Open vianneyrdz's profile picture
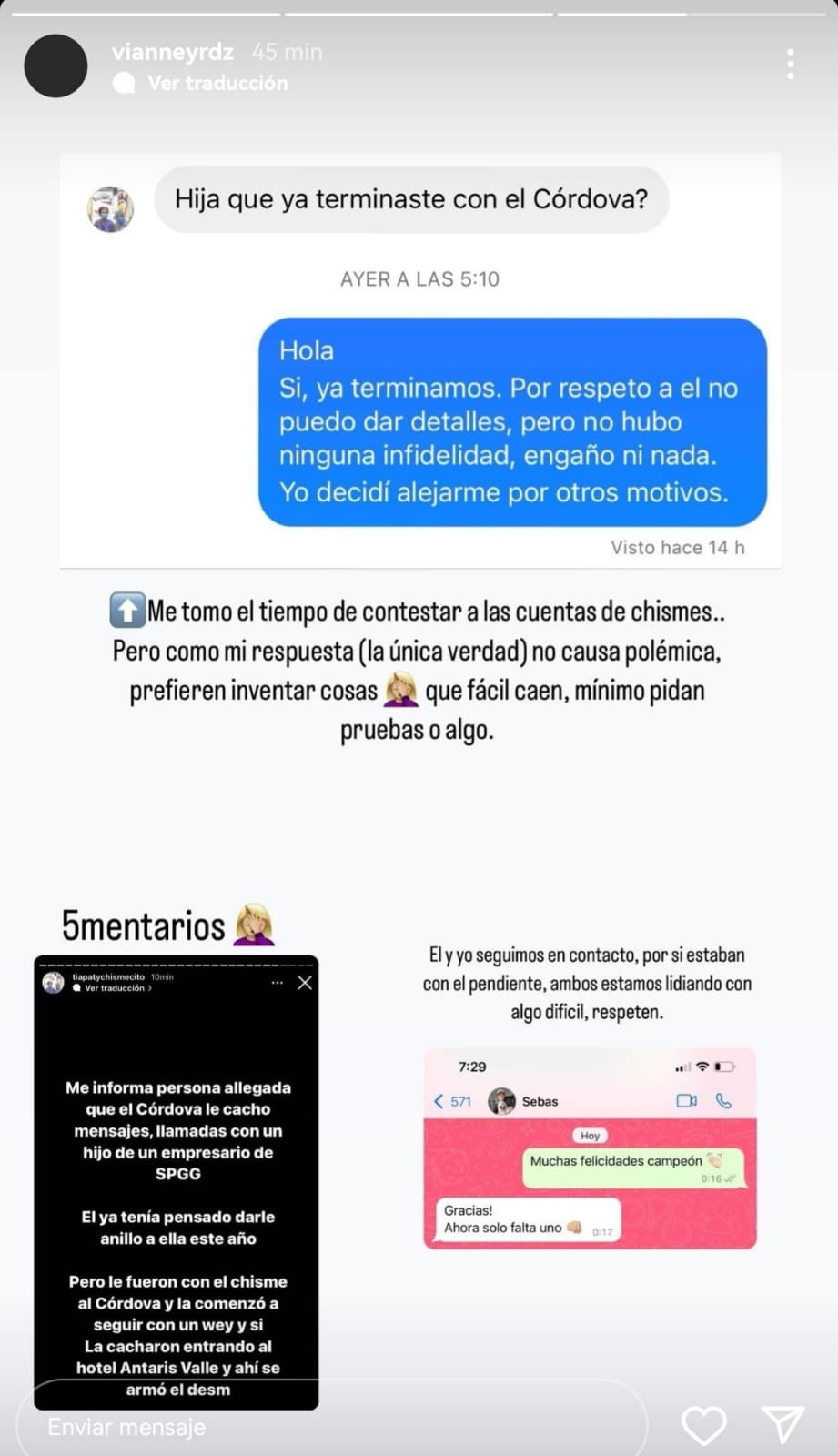The width and height of the screenshot is (838, 1456). (56, 66)
